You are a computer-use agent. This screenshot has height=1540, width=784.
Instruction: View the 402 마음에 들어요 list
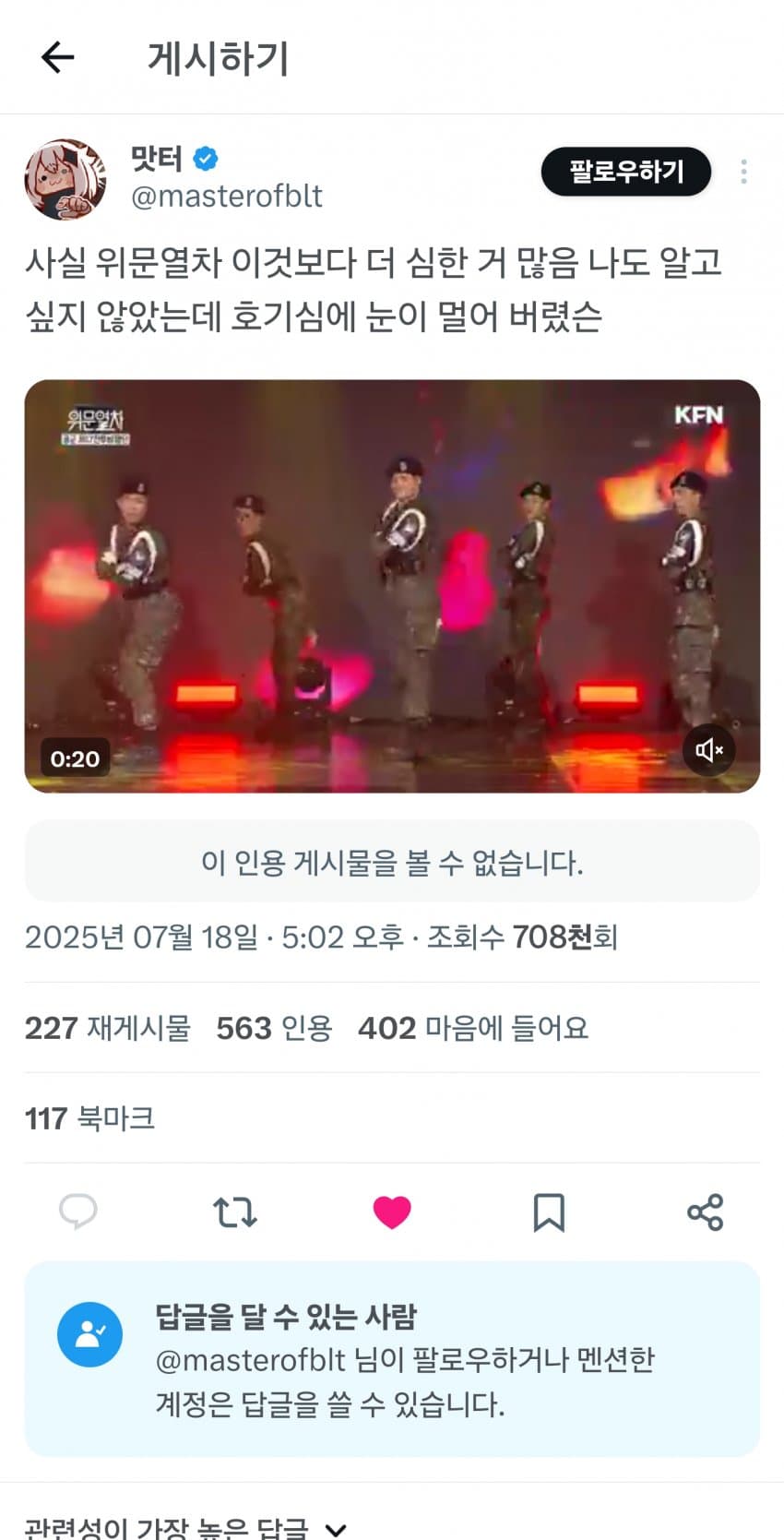point(472,1028)
